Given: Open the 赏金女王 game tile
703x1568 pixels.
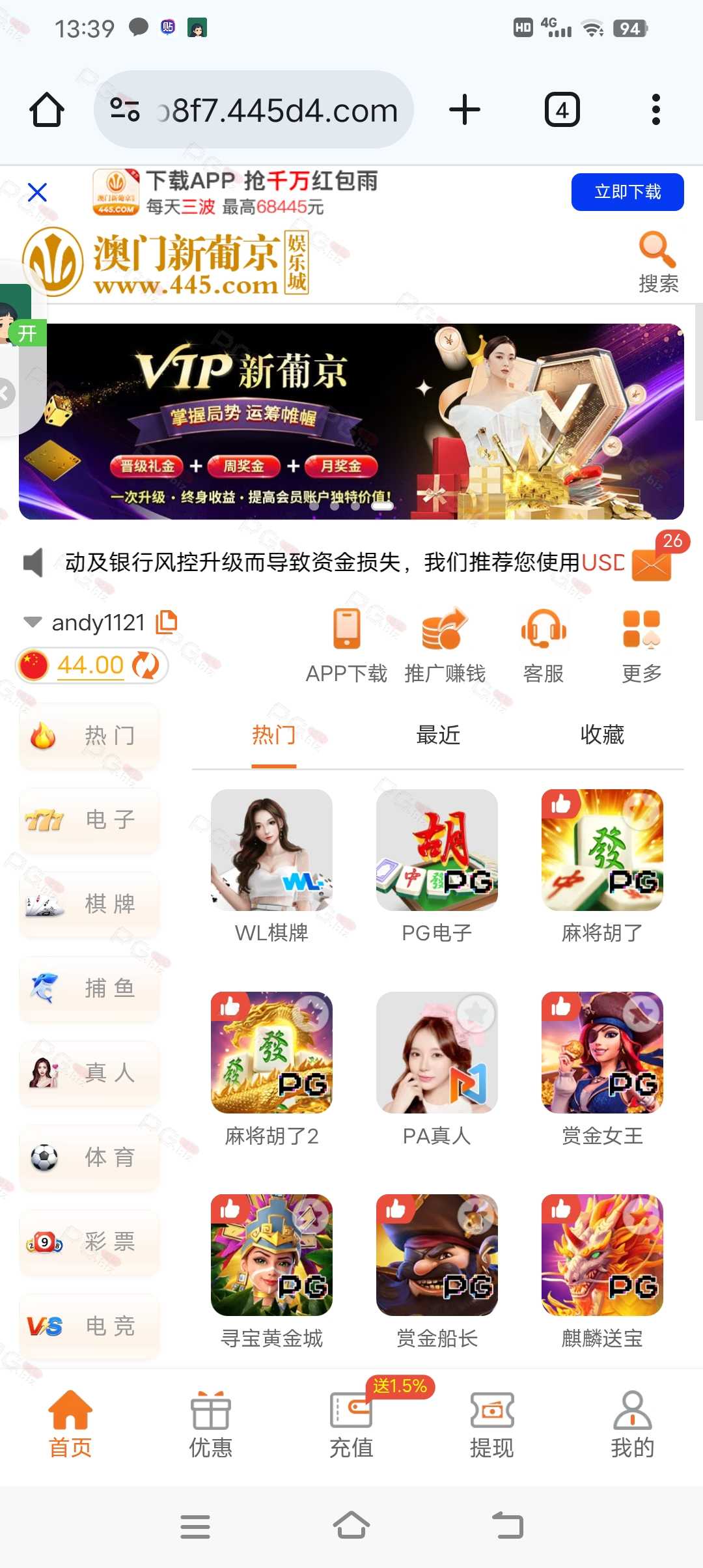Looking at the screenshot, I should [602, 1069].
